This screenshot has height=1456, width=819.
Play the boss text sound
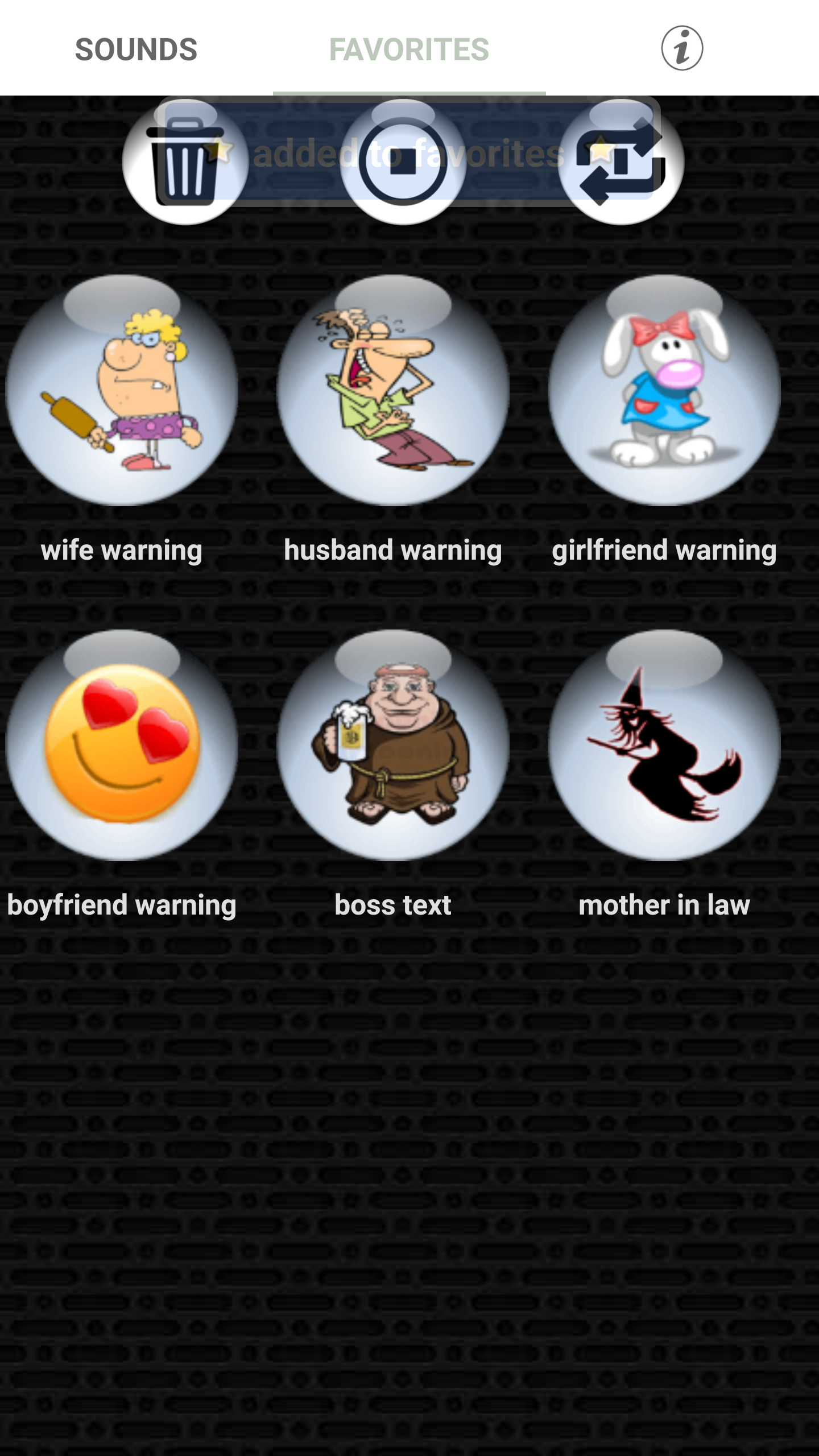coord(393,745)
